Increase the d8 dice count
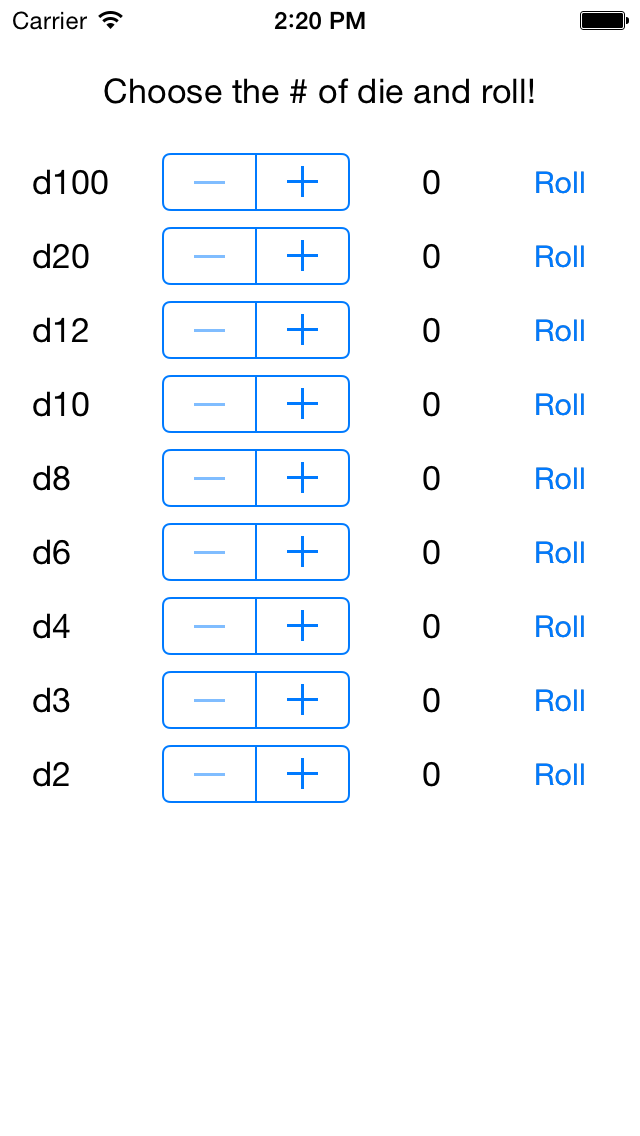The image size is (640, 1136). pos(303,477)
